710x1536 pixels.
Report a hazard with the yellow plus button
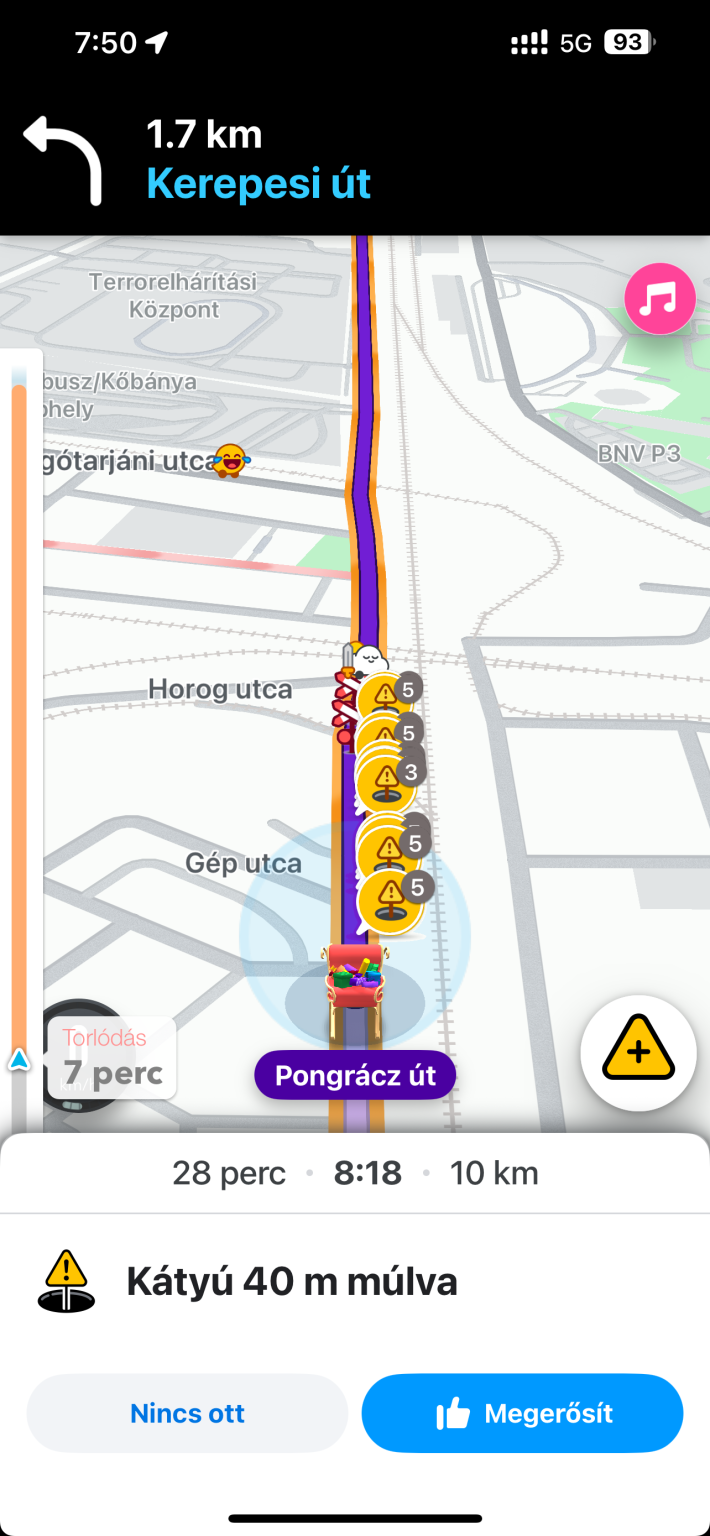tap(638, 1053)
